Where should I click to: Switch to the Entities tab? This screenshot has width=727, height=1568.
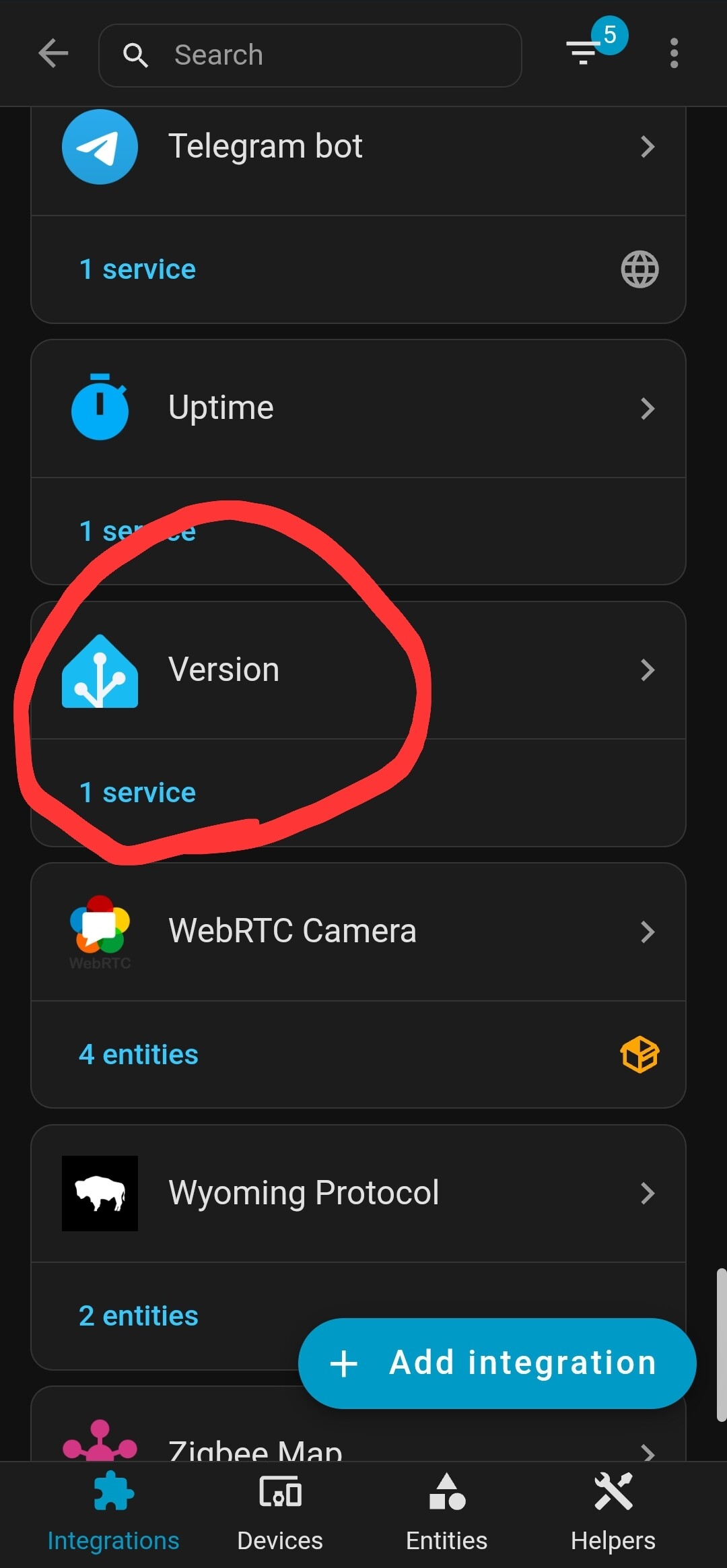[446, 1513]
